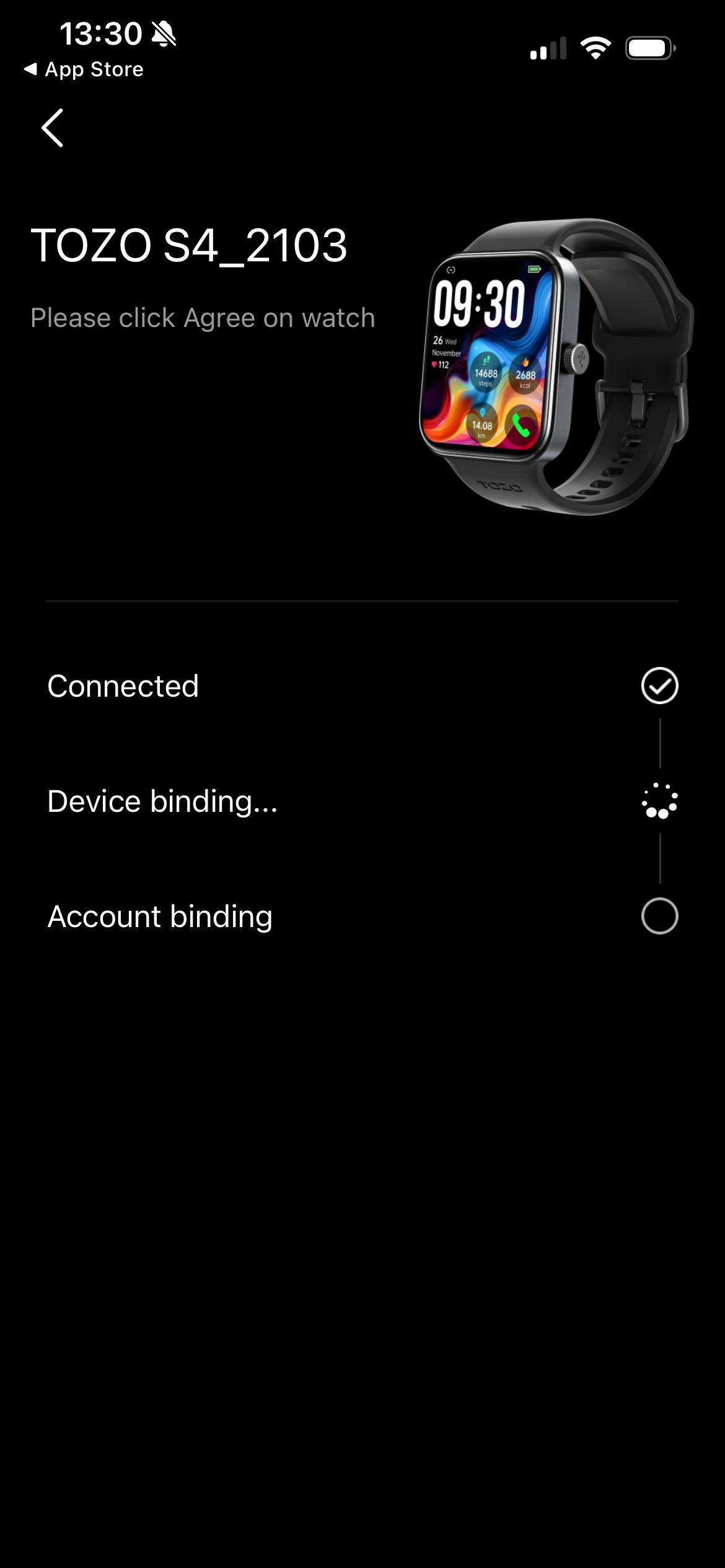
Task: Tap the Connected step label
Action: (x=122, y=685)
